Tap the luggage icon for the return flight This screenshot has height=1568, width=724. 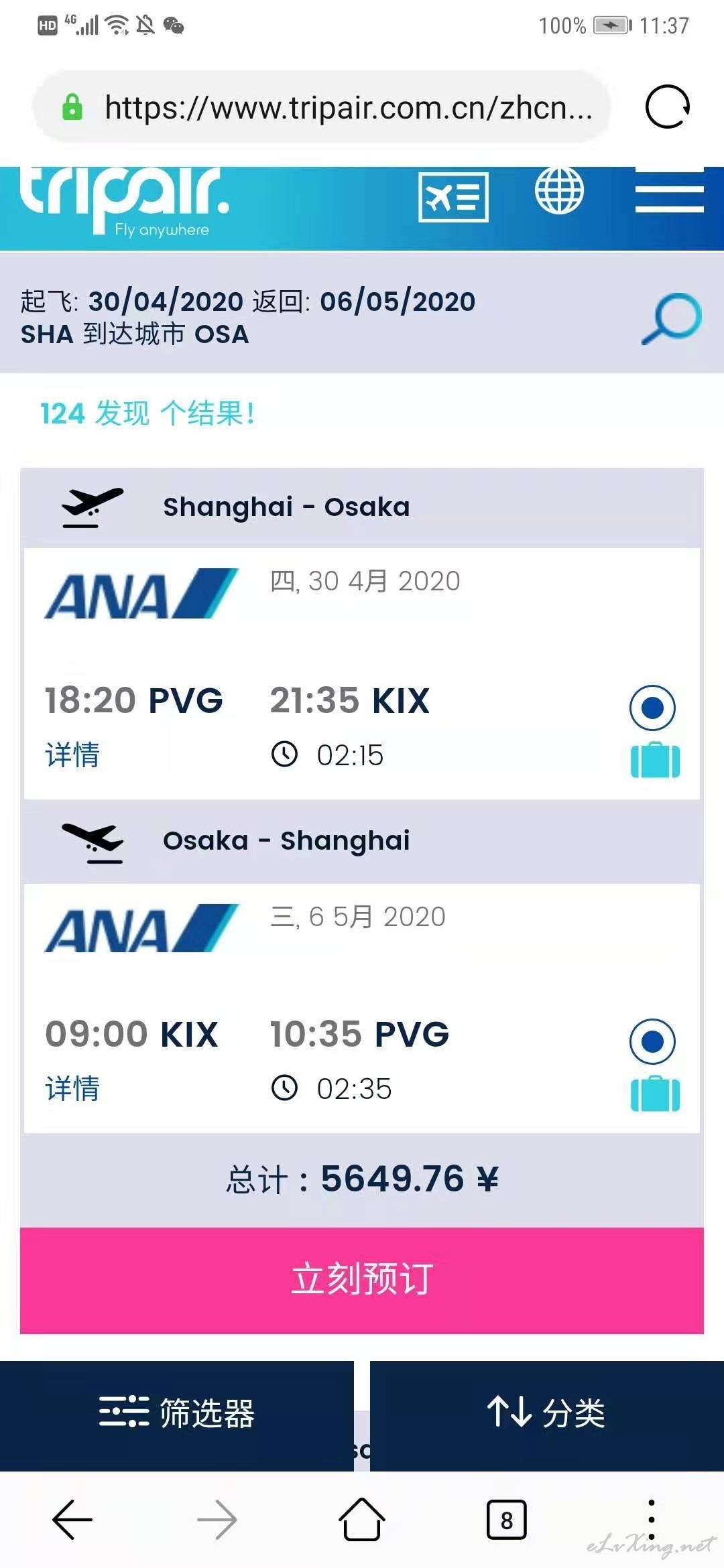[x=655, y=1094]
